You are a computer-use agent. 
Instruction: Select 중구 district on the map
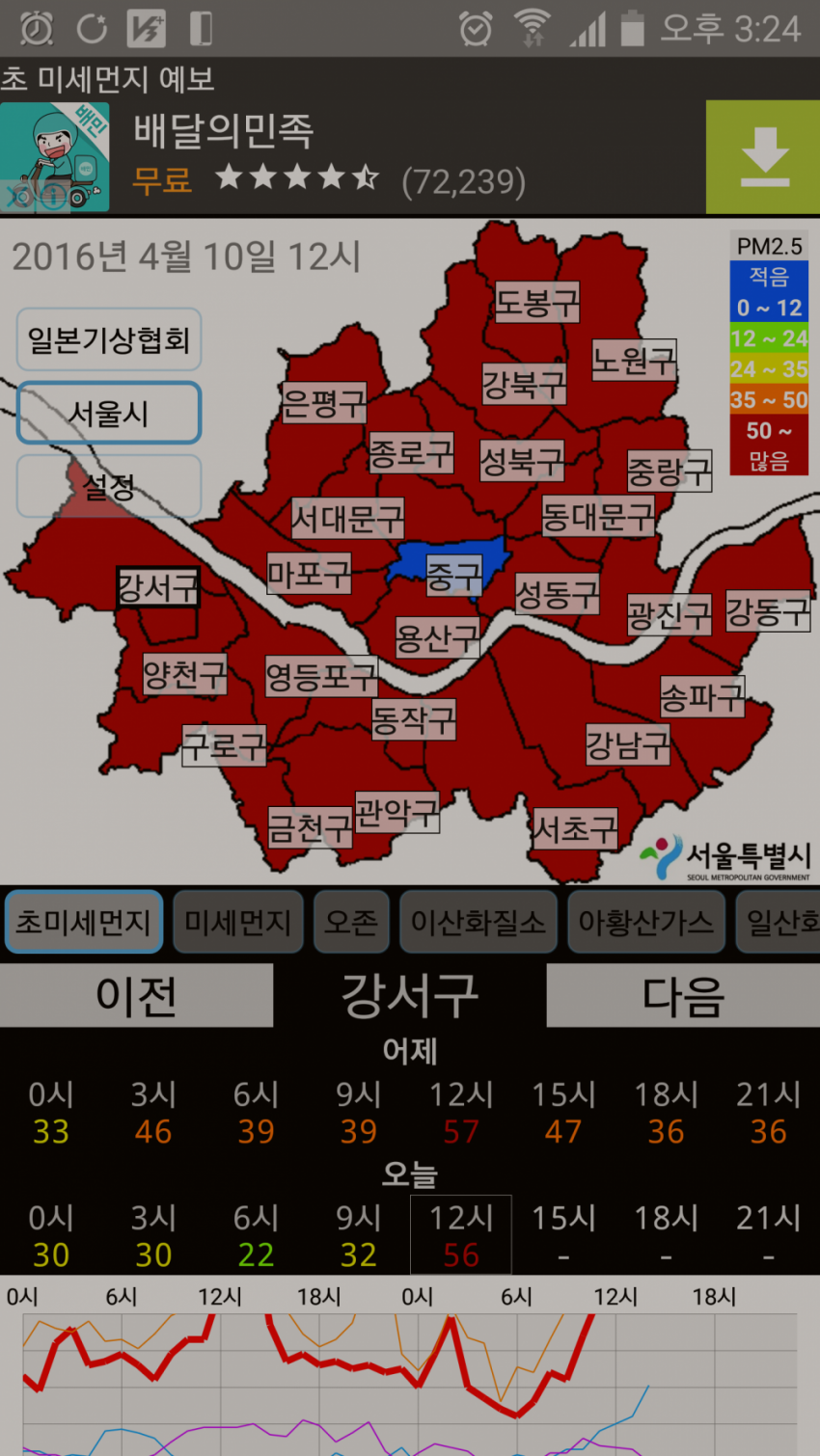click(x=453, y=576)
